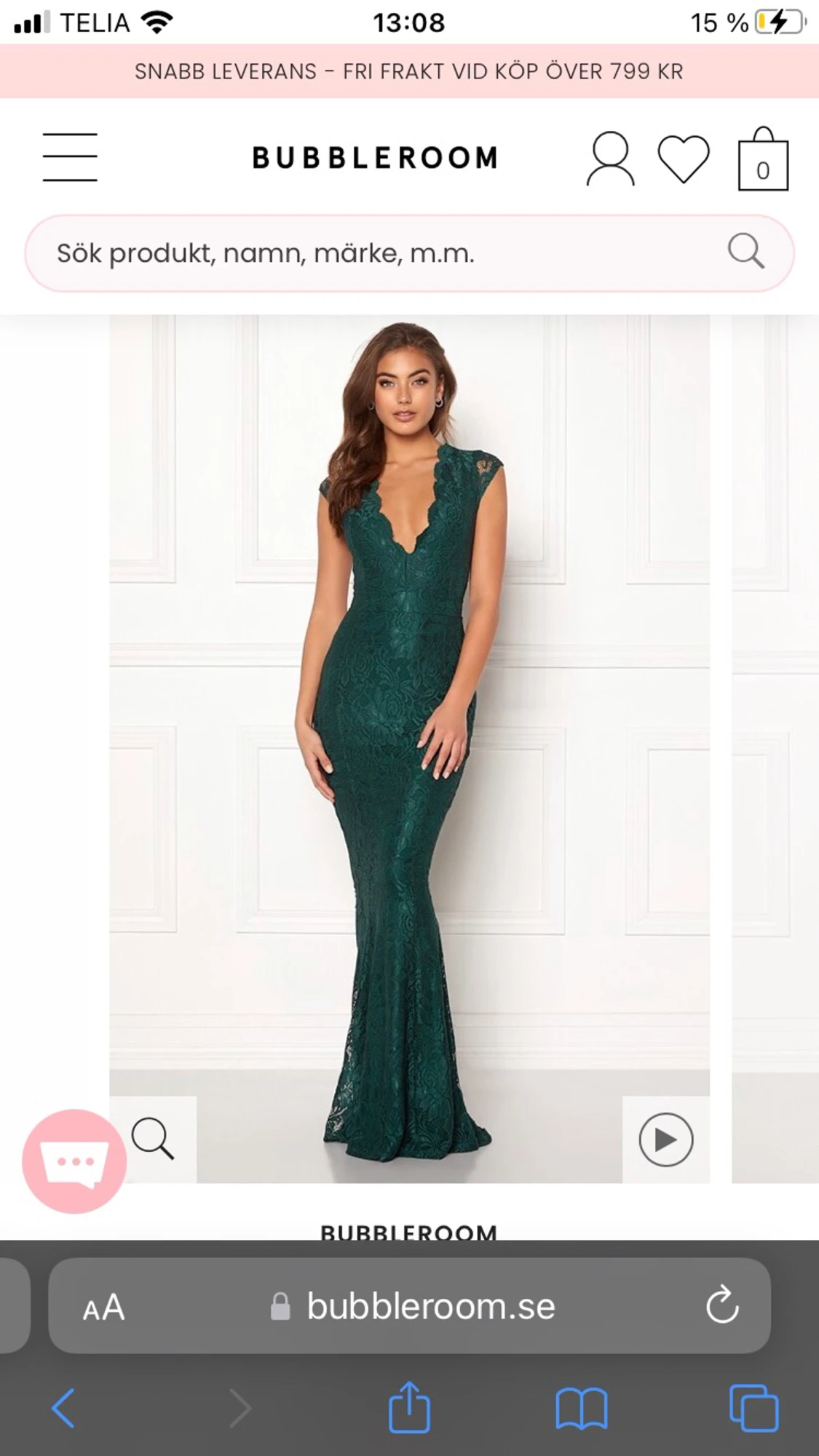Share this page from Safari
This screenshot has width=819, height=1456.
[409, 1407]
